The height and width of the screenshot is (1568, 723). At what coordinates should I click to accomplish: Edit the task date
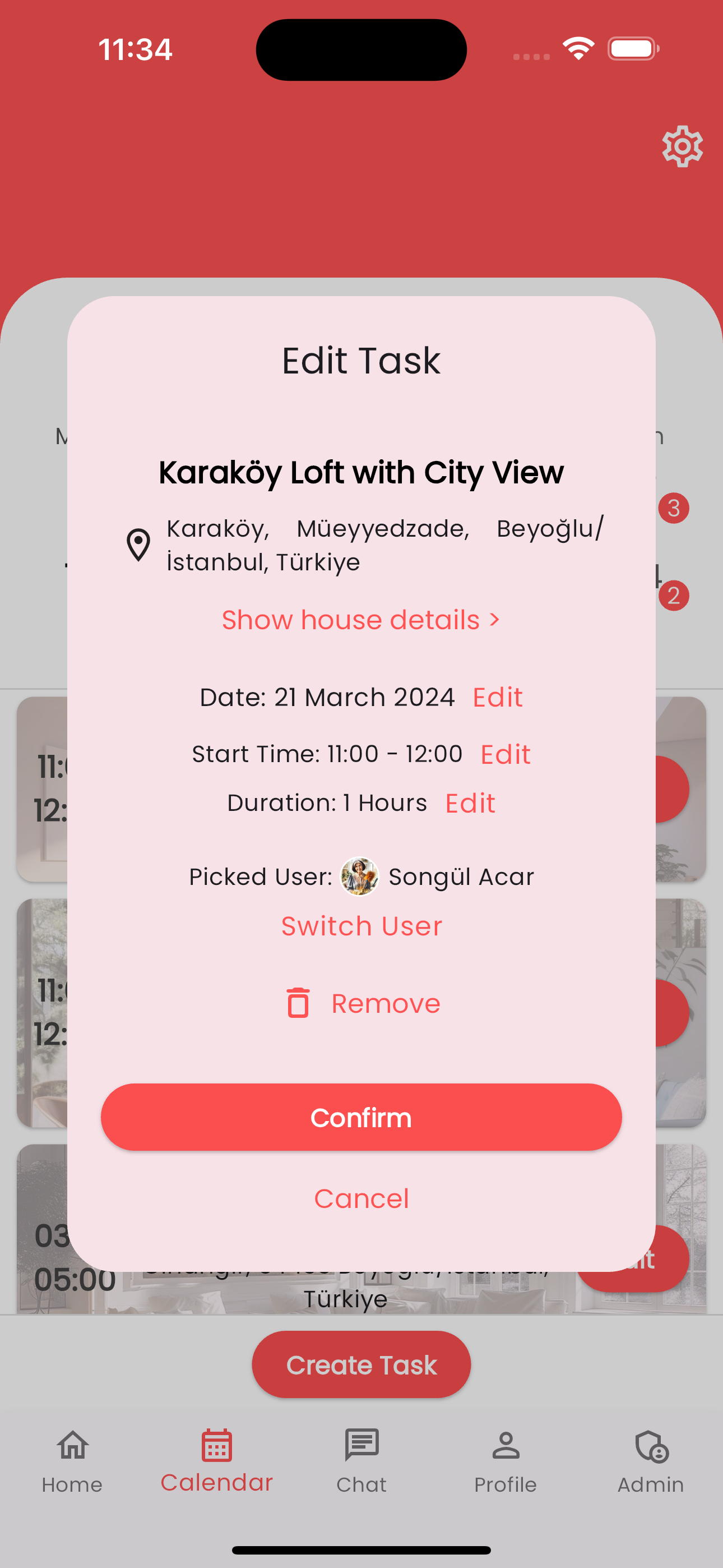pos(497,698)
